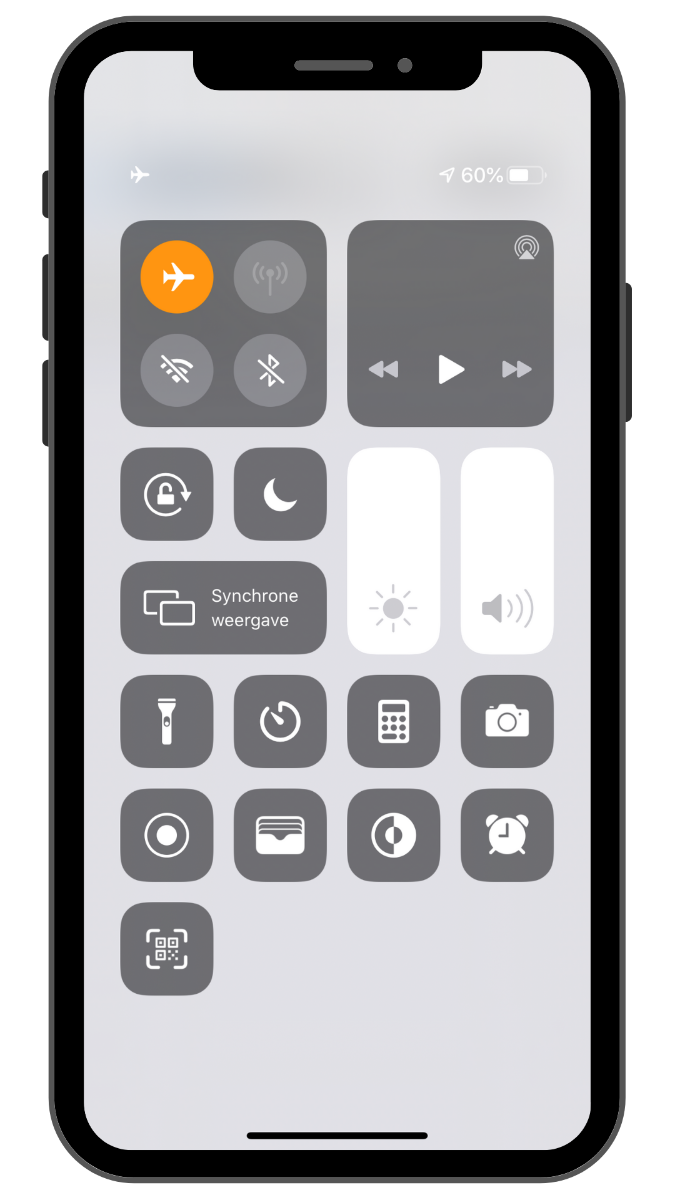Tap the brightness slider
Image resolution: width=675 pixels, height=1200 pixels.
[x=393, y=551]
